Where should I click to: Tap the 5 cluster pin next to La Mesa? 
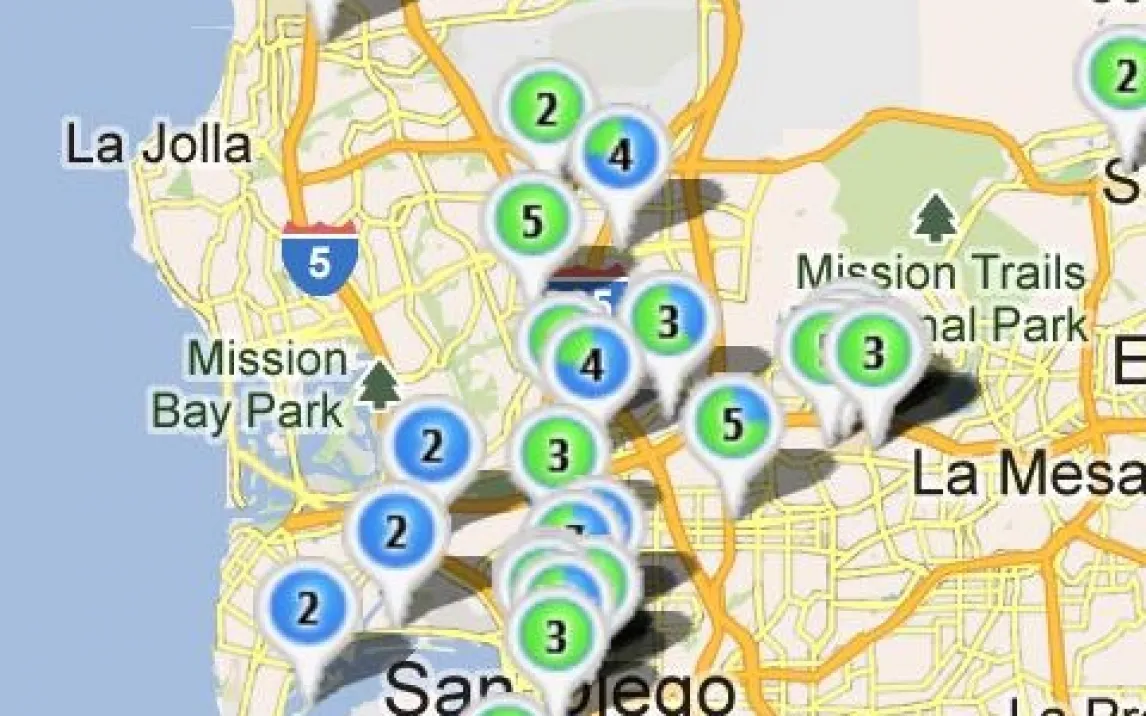click(x=733, y=424)
